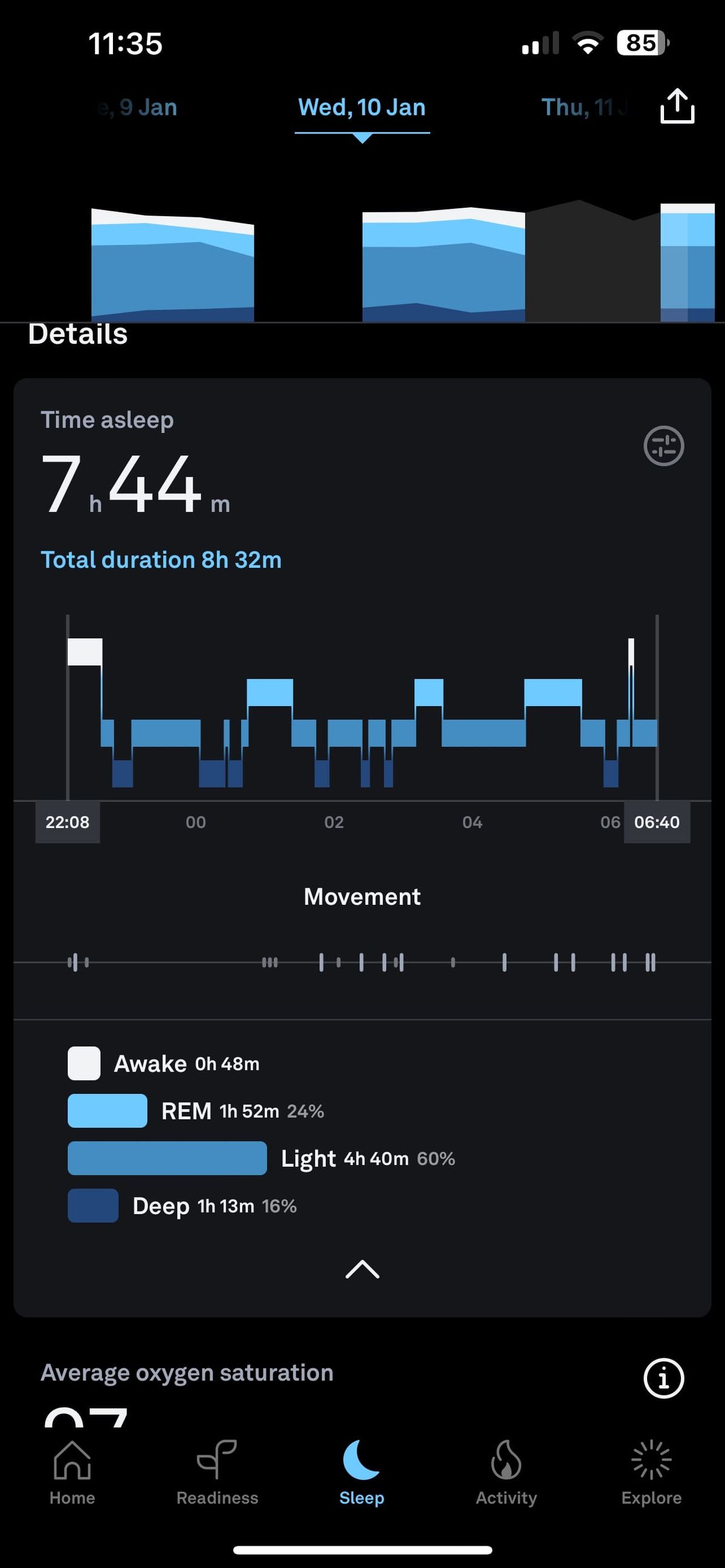725x1568 pixels.
Task: Toggle the REM sleep legend entry
Action: pyautogui.click(x=106, y=1110)
